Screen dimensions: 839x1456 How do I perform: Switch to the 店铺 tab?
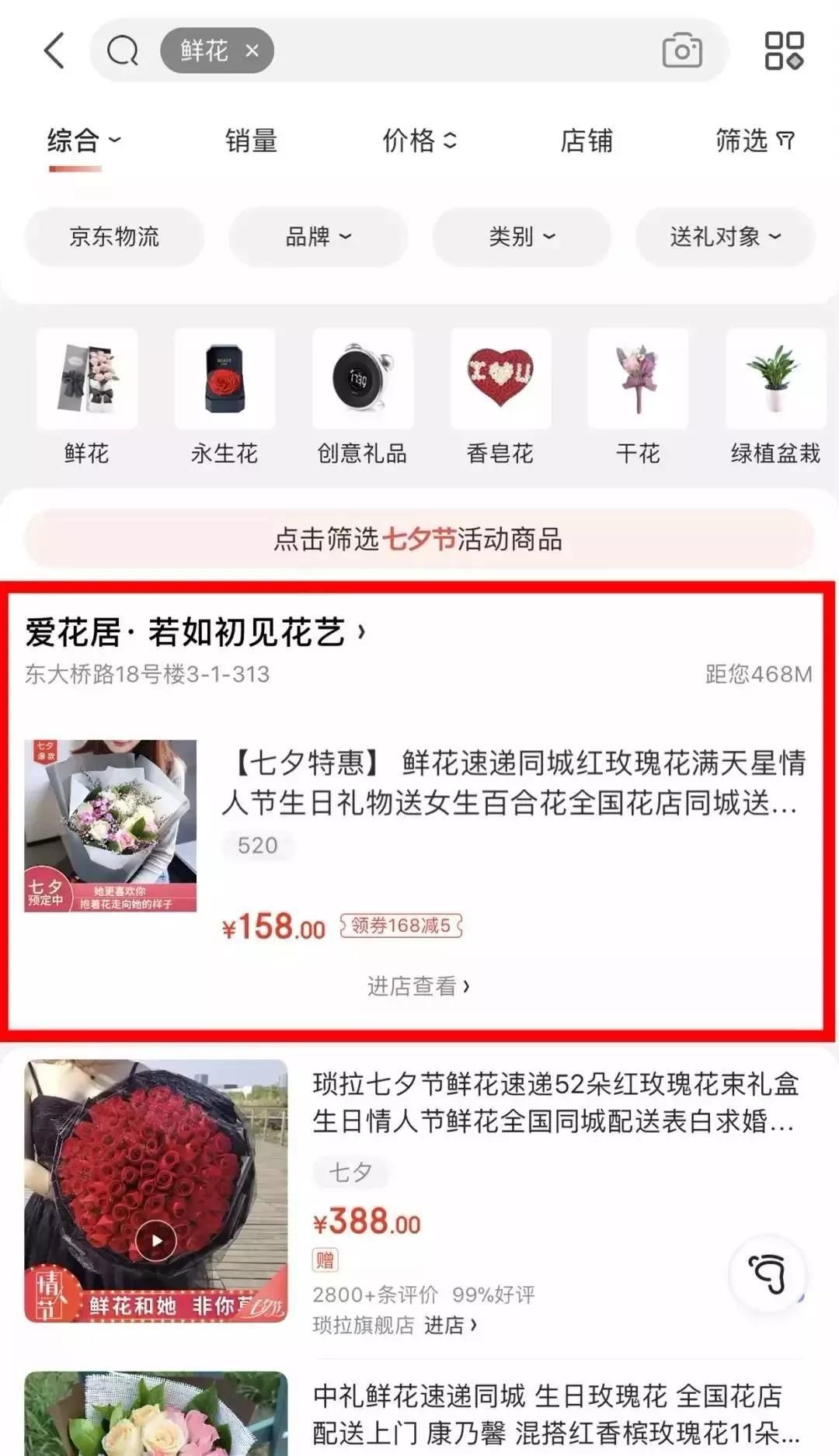(587, 141)
